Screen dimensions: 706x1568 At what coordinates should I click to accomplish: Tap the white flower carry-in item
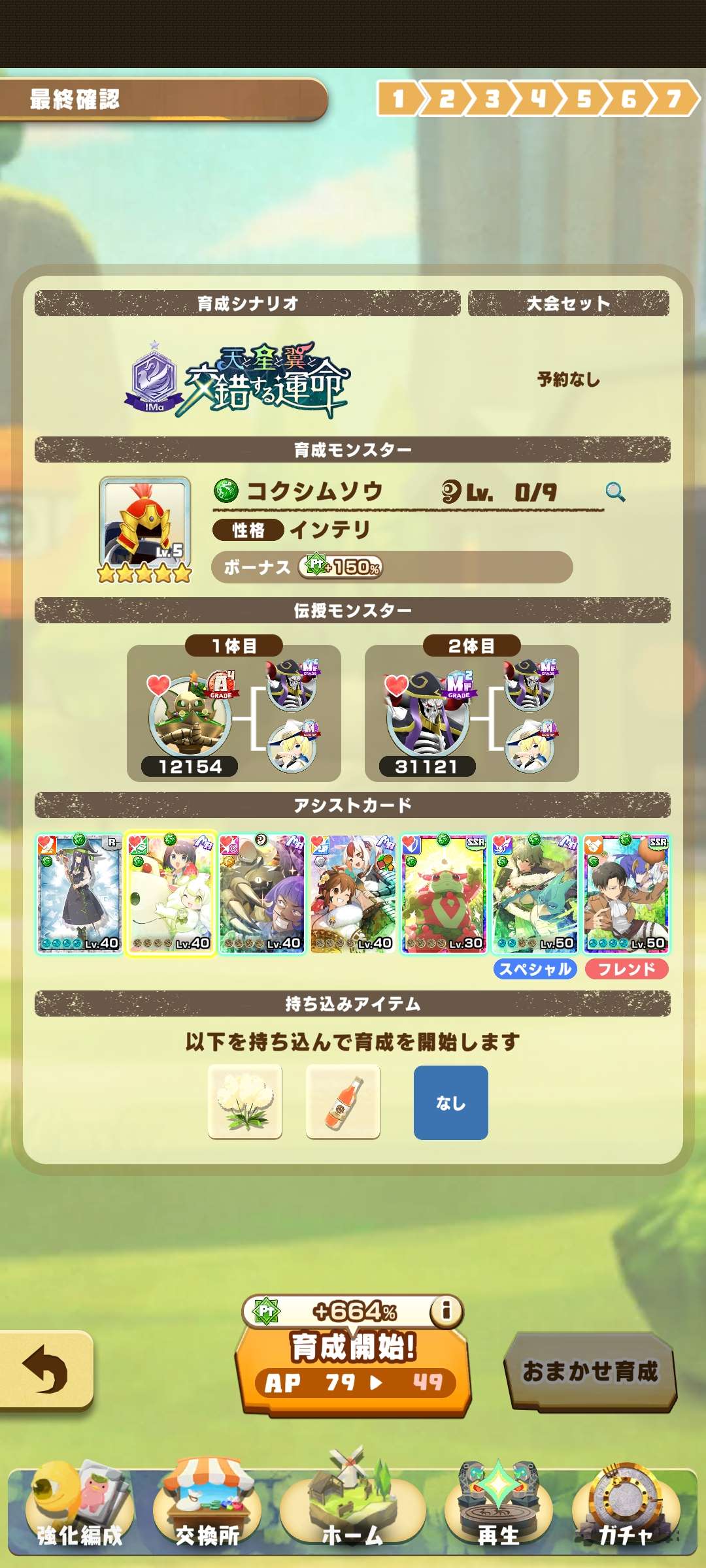245,1102
